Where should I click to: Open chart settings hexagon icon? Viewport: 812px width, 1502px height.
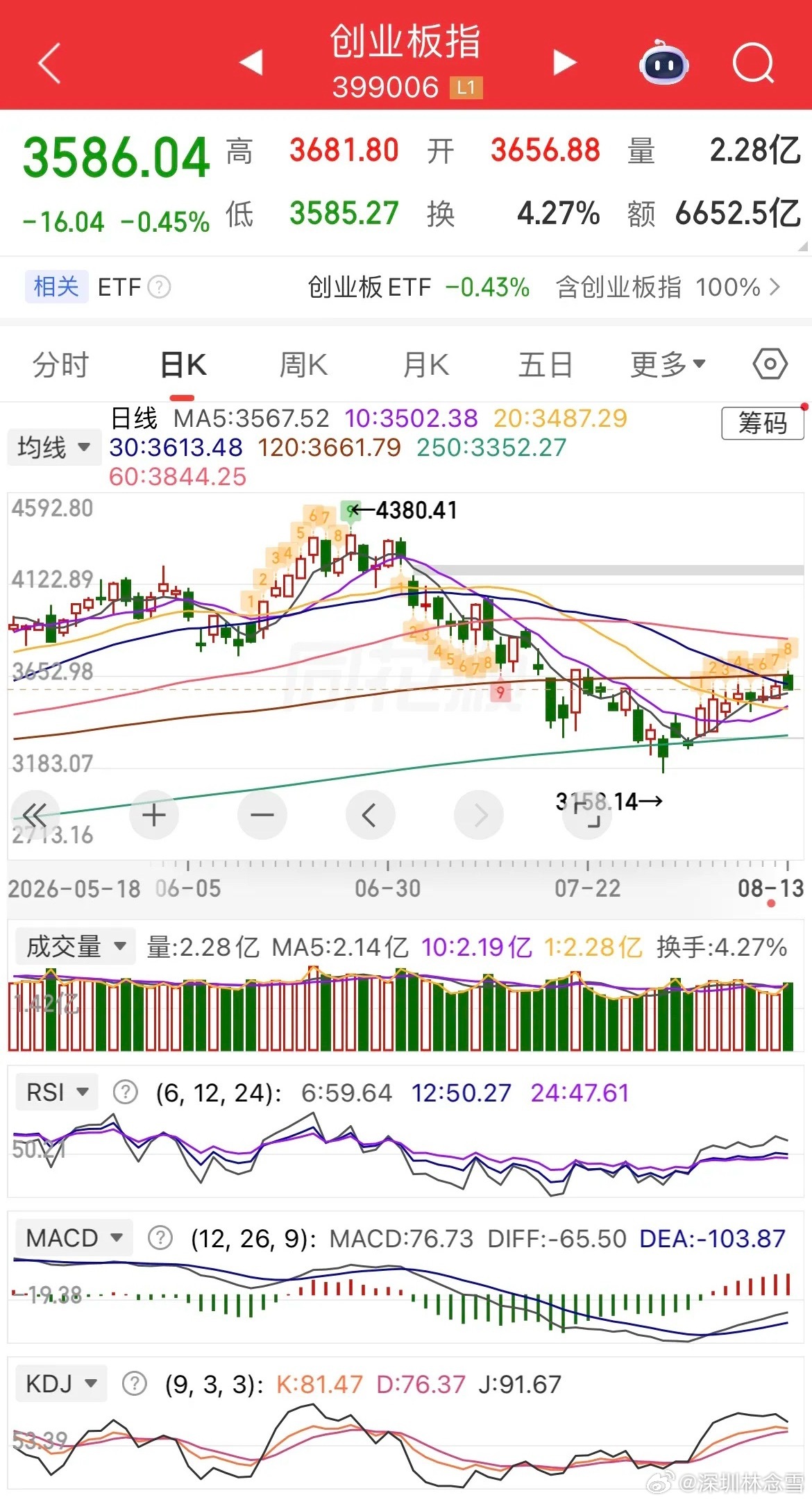770,364
